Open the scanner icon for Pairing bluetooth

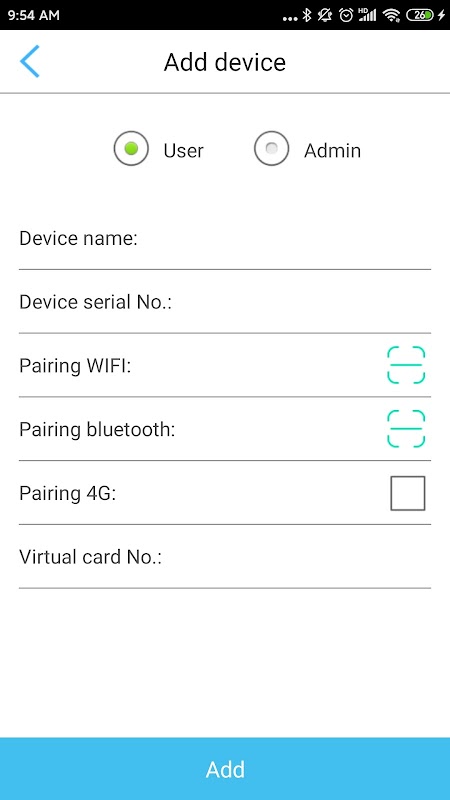pos(406,429)
